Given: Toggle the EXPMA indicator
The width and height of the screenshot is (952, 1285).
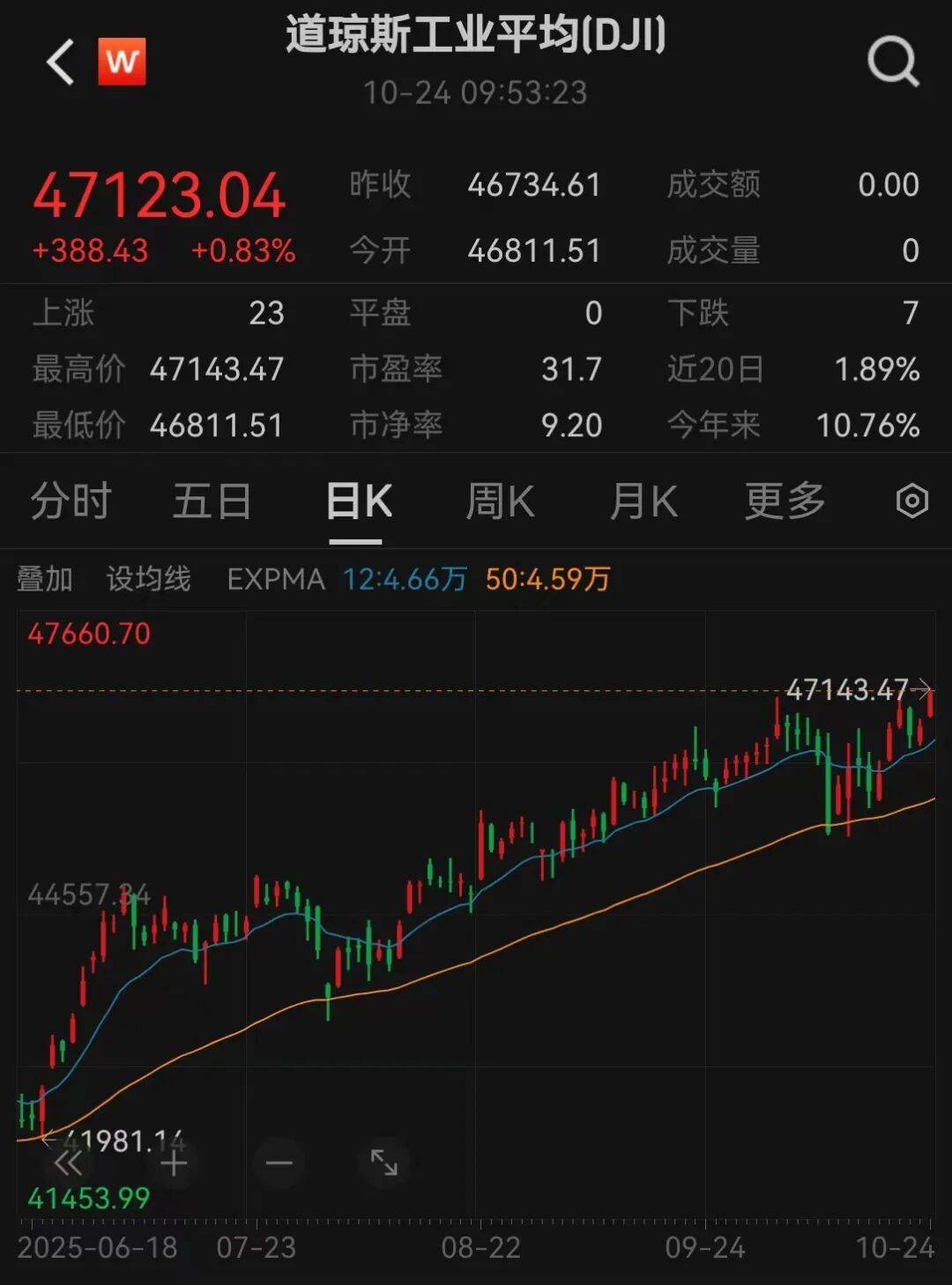Looking at the screenshot, I should pos(274,579).
